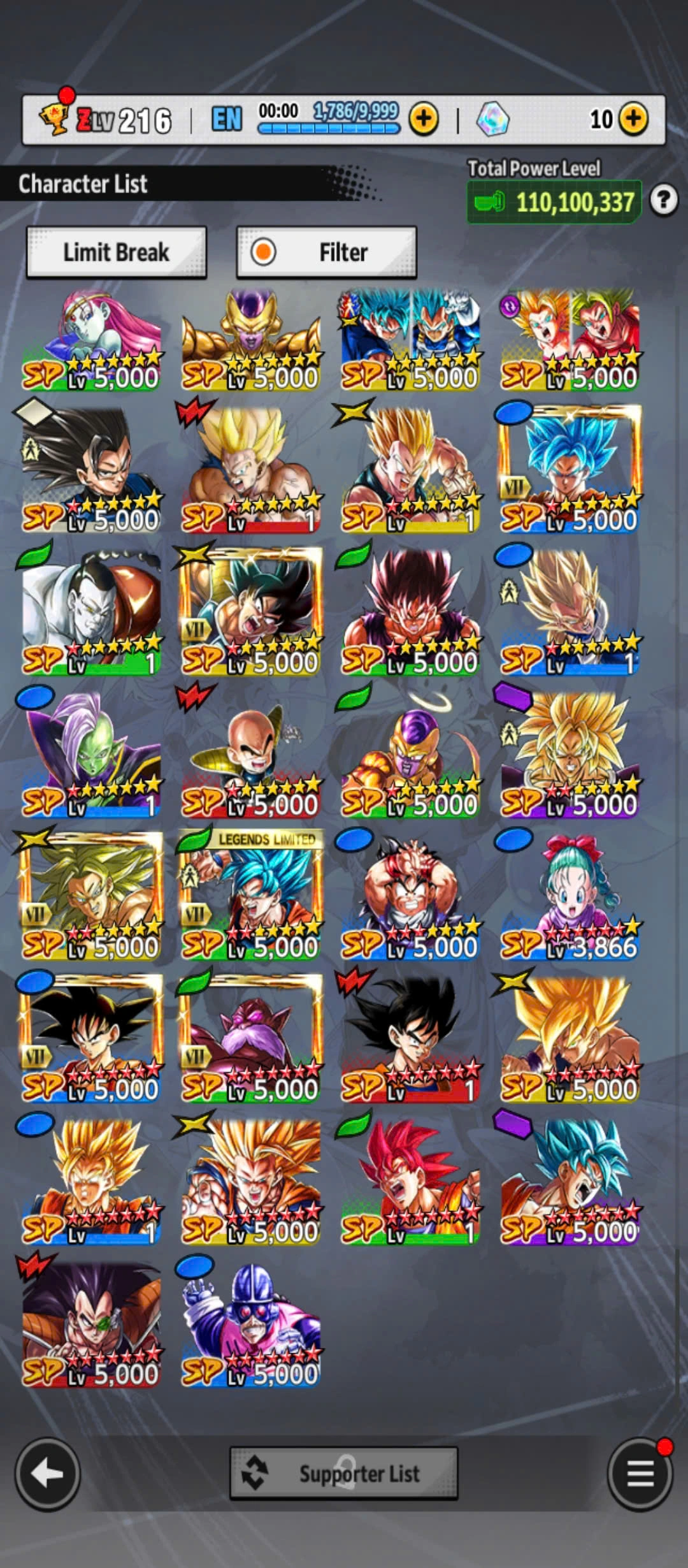Screen dimensions: 688x1568
Task: Select the white-faced android character card
Action: (90, 611)
